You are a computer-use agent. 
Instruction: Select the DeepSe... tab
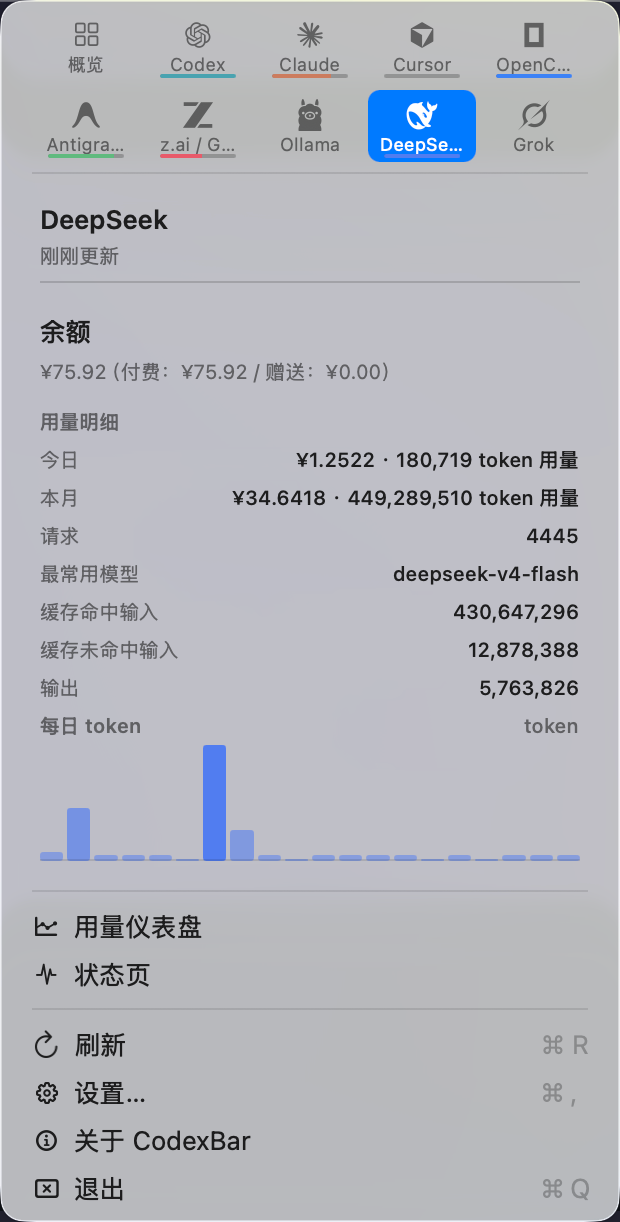click(x=422, y=126)
